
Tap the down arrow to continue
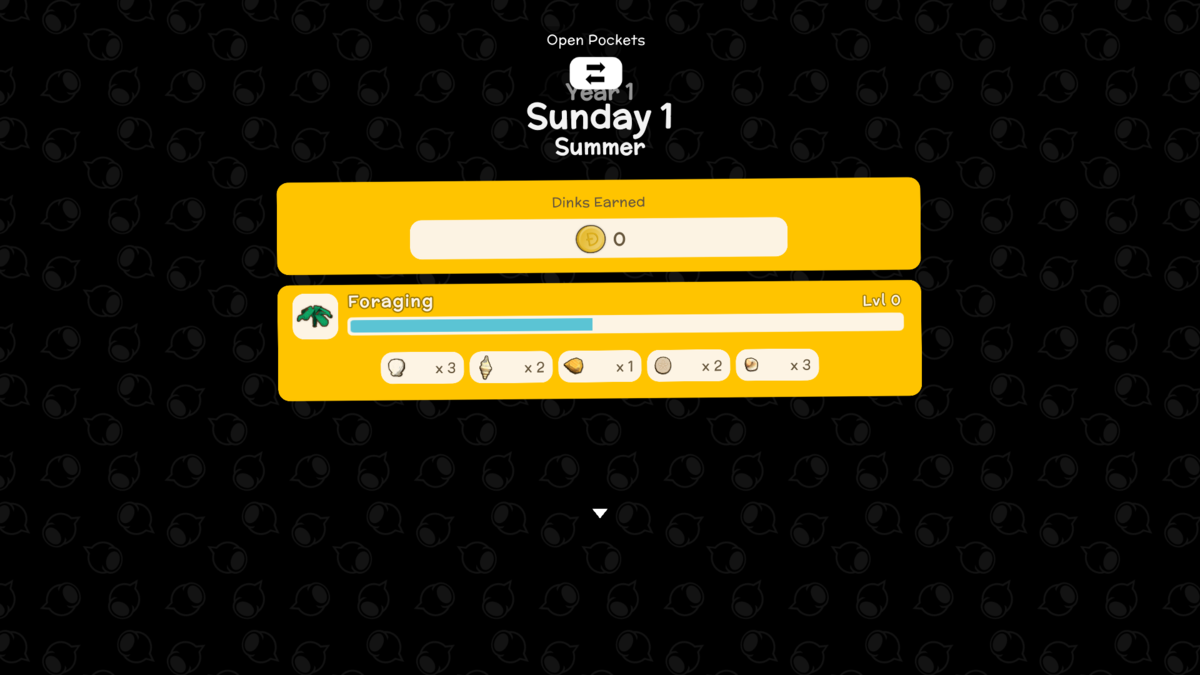(x=600, y=513)
